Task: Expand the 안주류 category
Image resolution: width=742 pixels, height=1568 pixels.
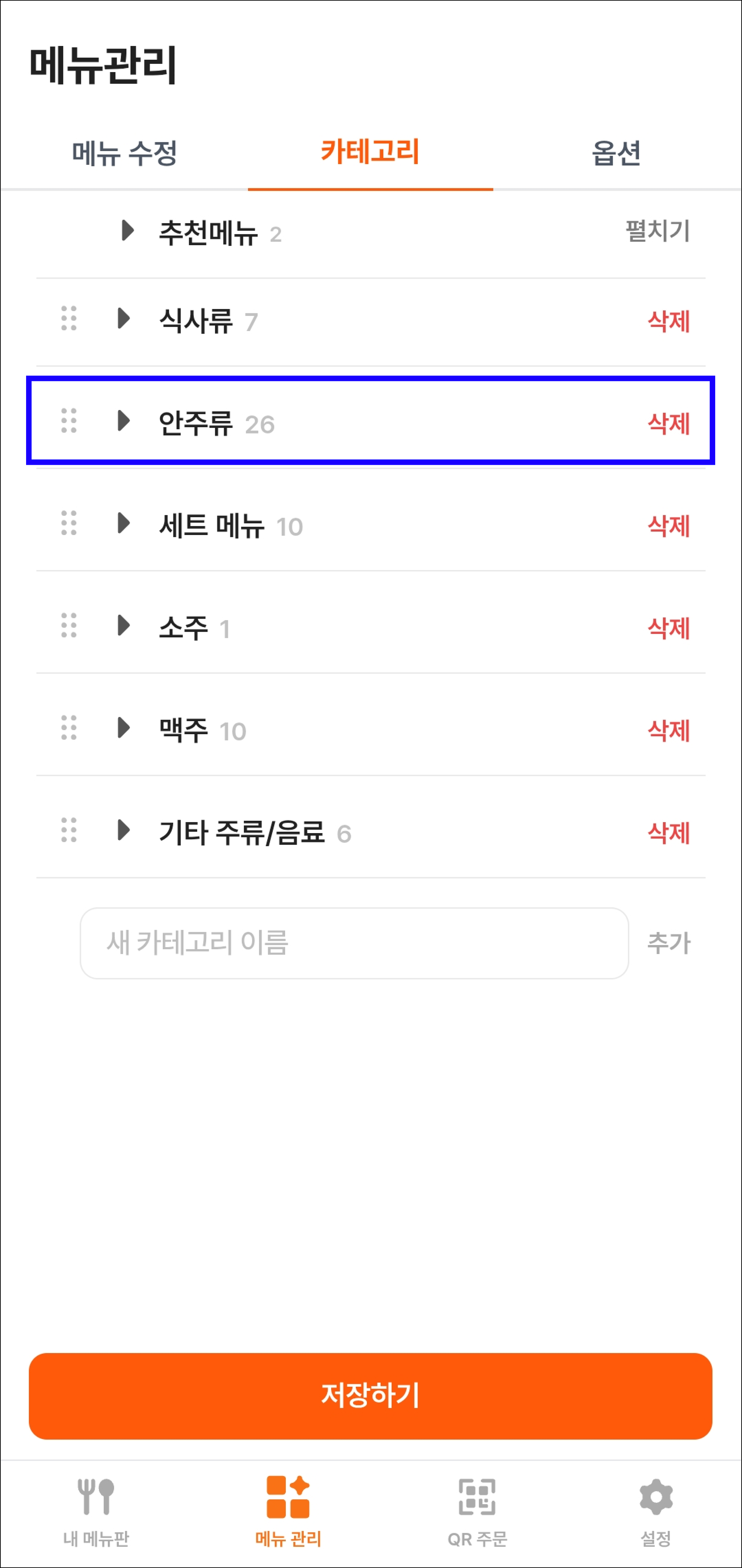Action: coord(124,421)
